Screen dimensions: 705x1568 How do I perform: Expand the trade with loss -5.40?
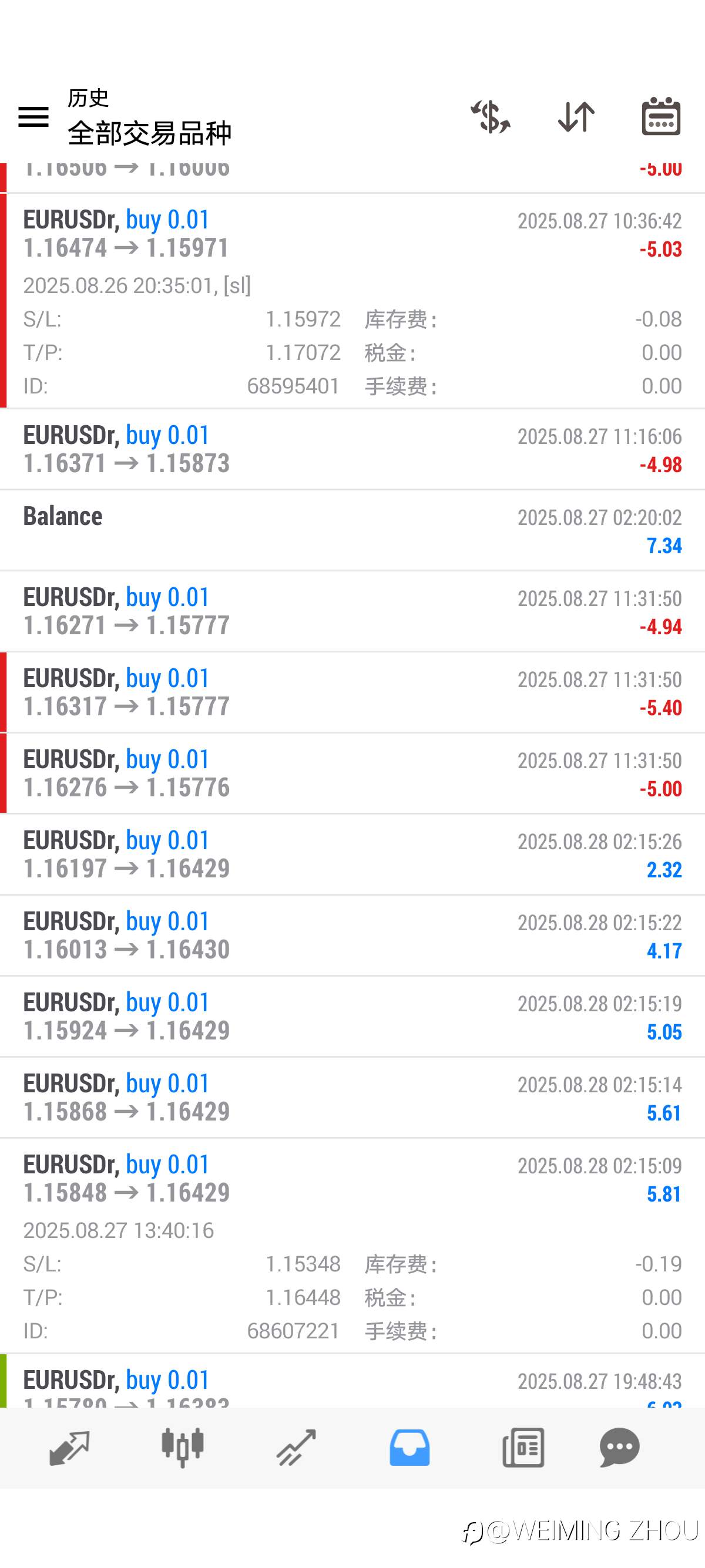(352, 692)
